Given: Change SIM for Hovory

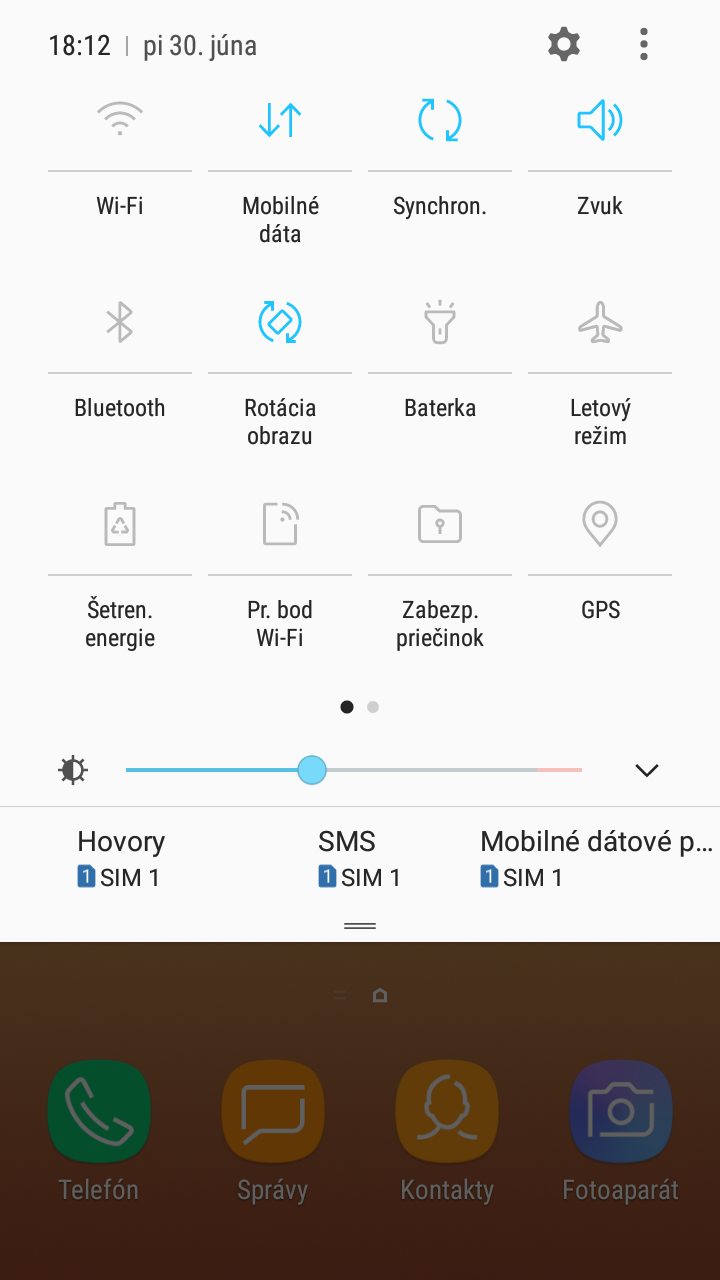Looking at the screenshot, I should [121, 859].
